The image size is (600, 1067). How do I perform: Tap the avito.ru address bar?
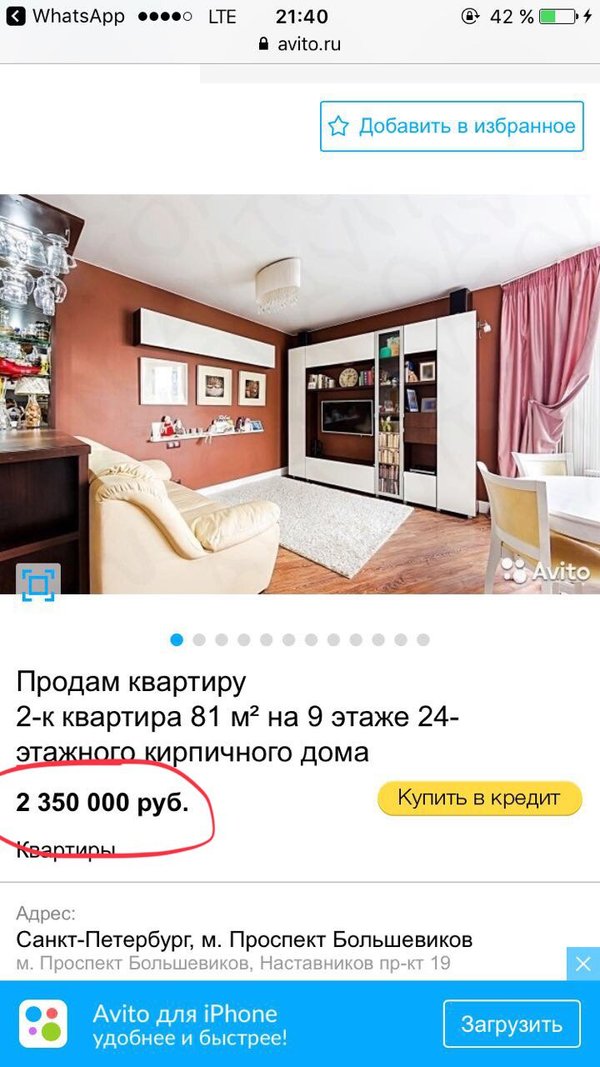click(x=300, y=44)
